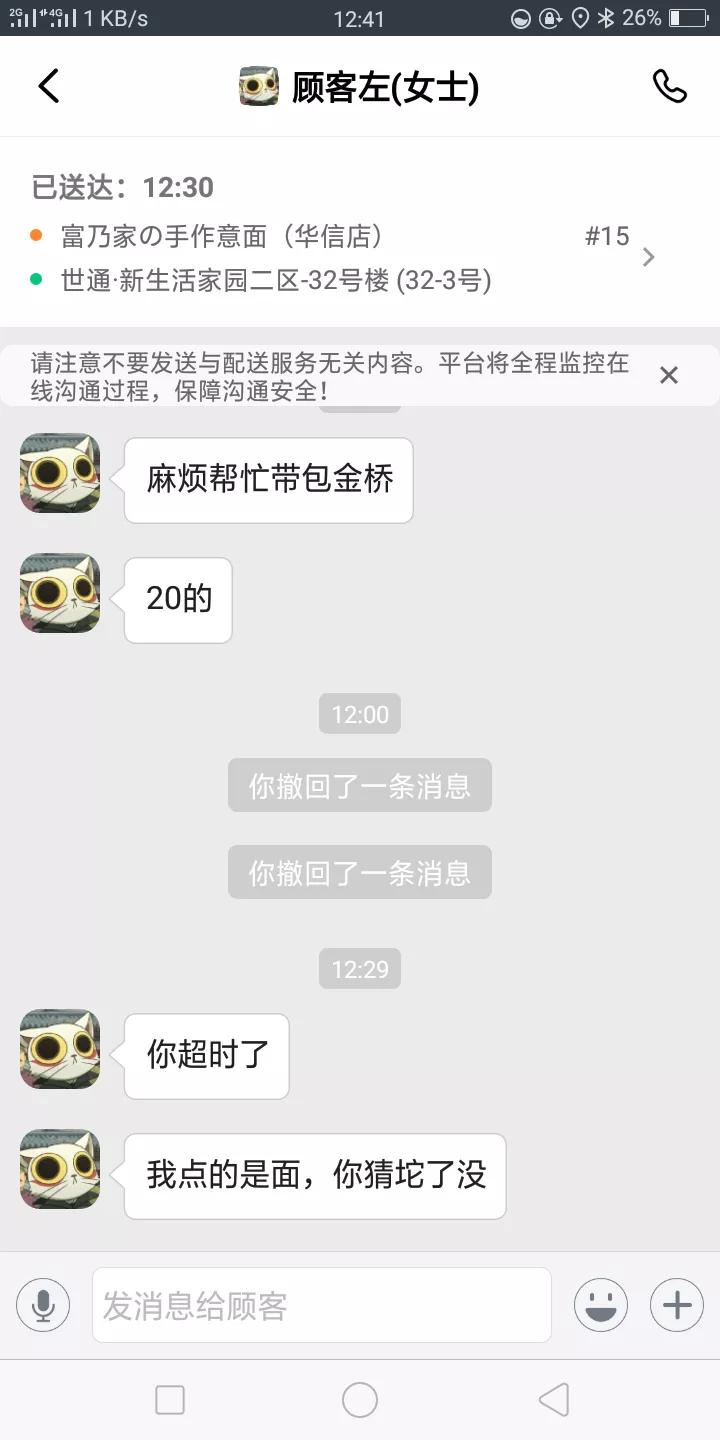Start a voice message with the microphone icon
This screenshot has width=720, height=1440.
tap(42, 1304)
